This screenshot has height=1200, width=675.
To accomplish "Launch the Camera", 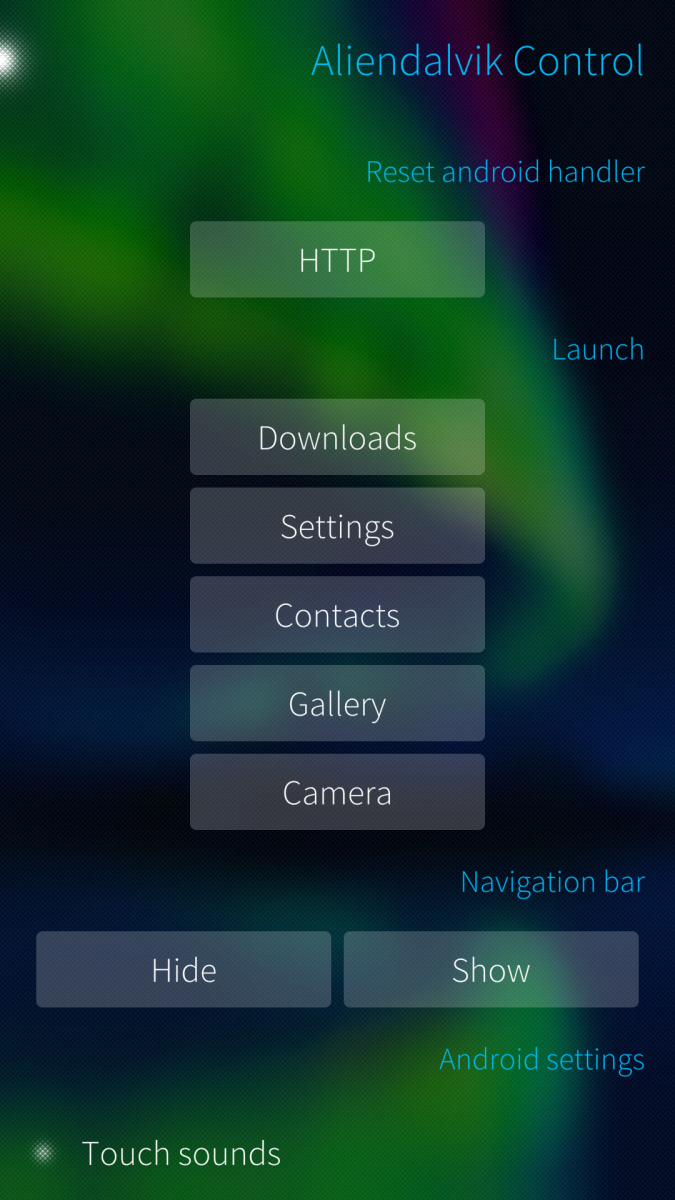I will 337,793.
